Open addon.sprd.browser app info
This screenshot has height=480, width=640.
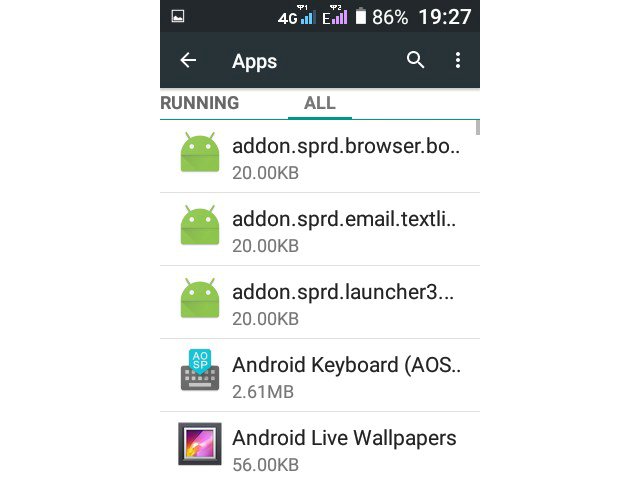(320, 156)
